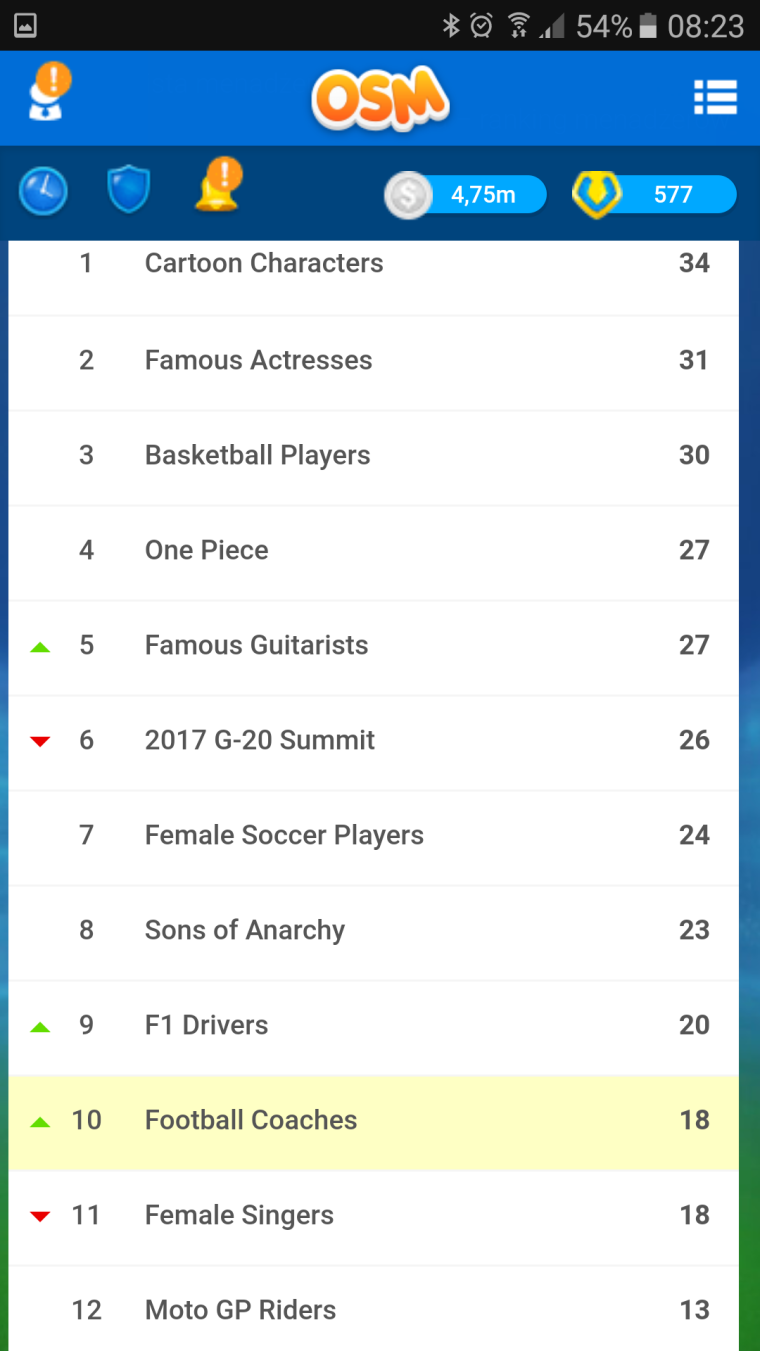Viewport: 760px width, 1351px height.
Task: Select the F1 Drivers row
Action: pos(374,1026)
